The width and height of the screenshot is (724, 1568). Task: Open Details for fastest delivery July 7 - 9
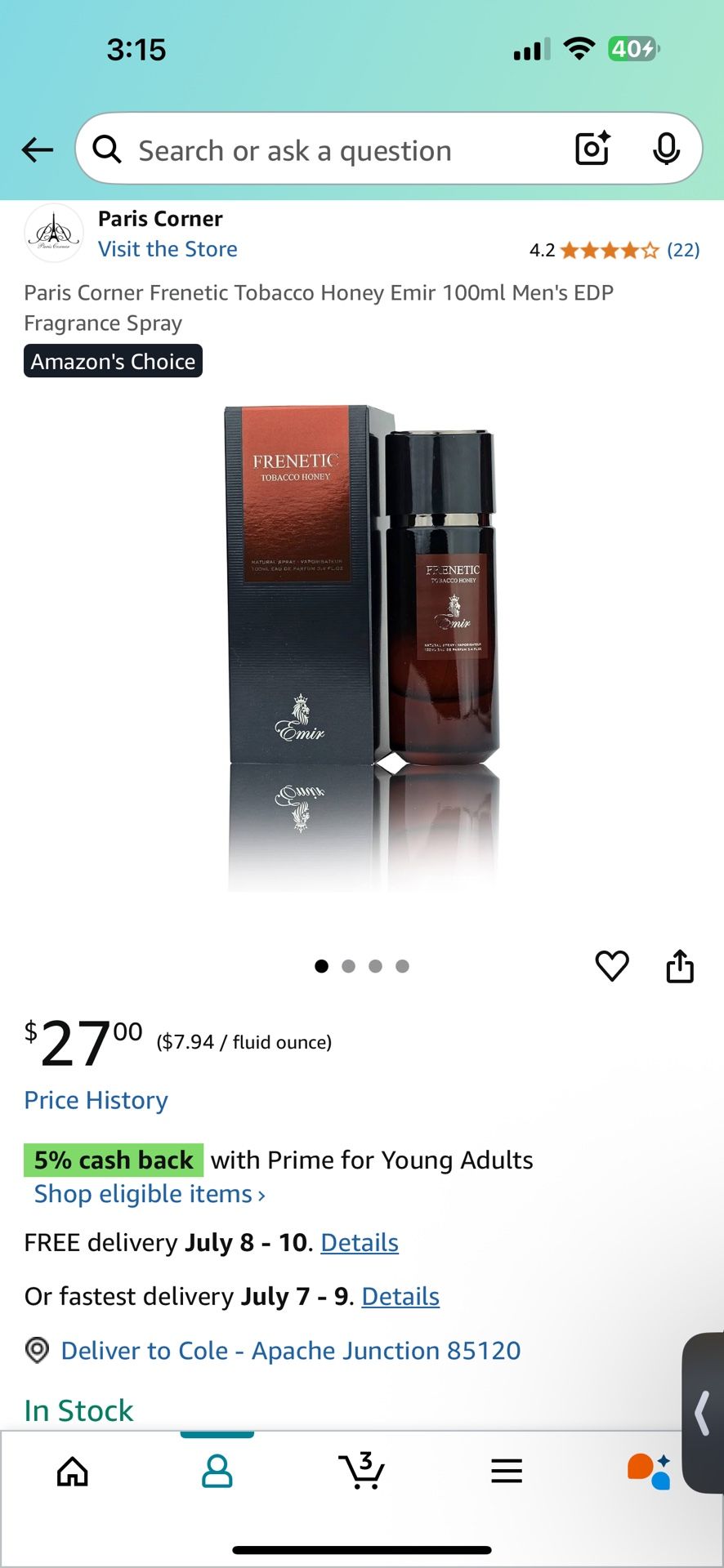pos(400,1296)
